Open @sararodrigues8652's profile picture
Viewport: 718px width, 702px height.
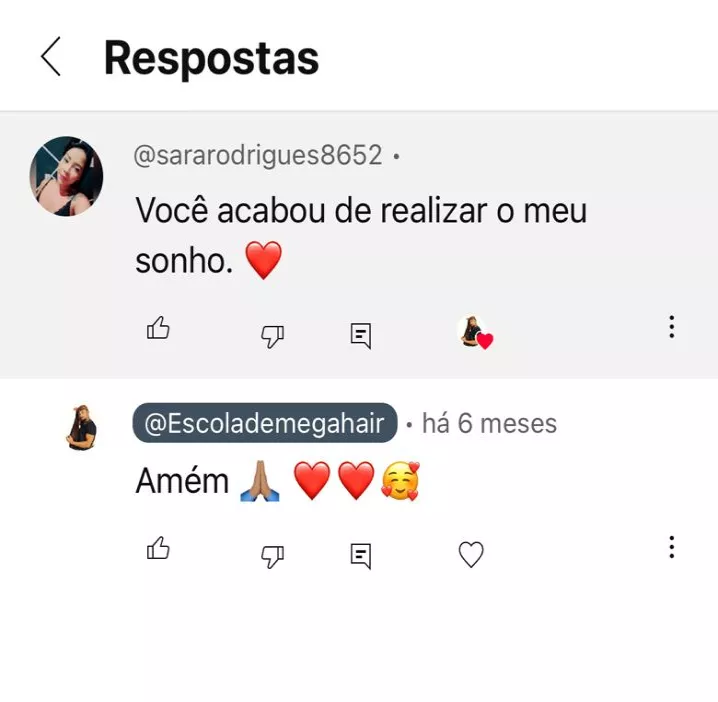(66, 177)
